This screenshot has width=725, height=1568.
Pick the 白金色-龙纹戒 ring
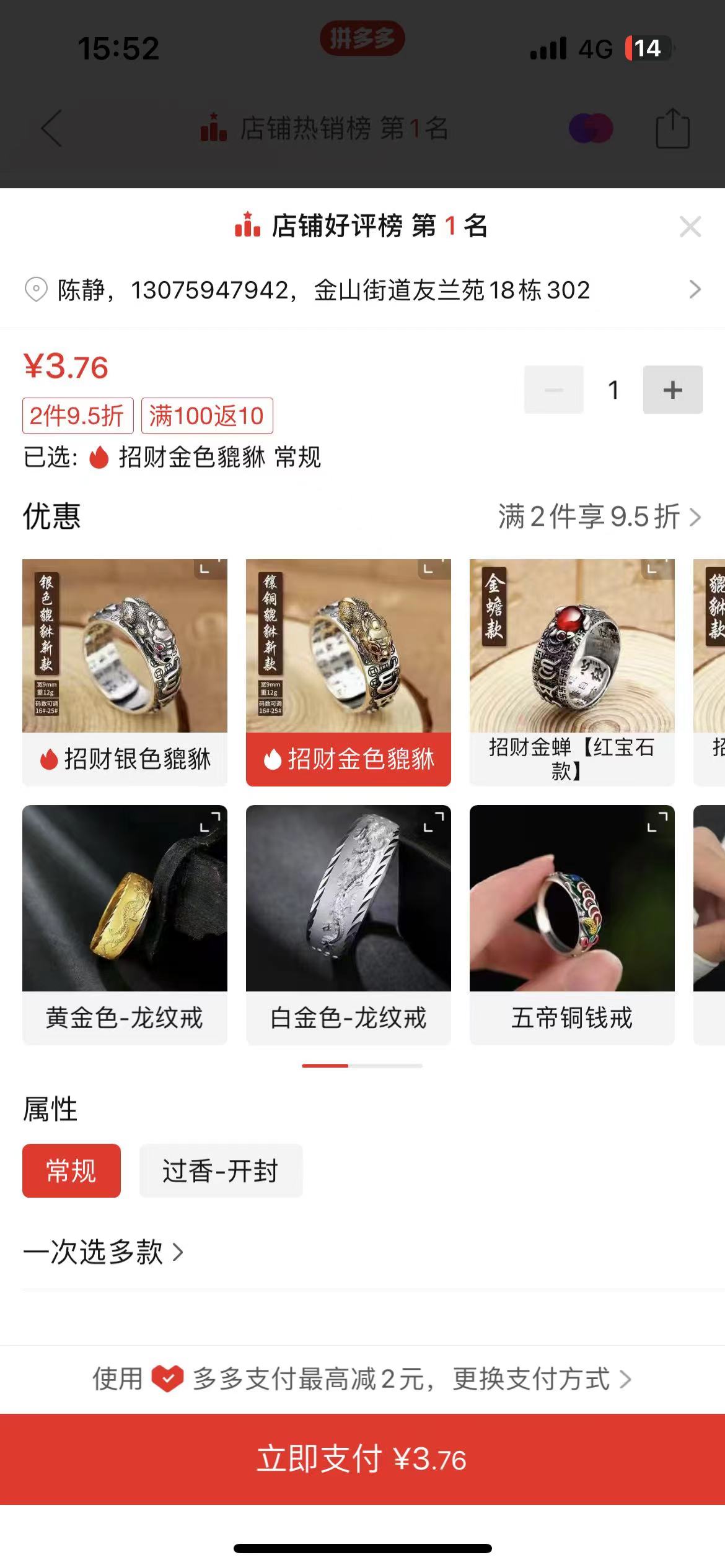tap(348, 924)
